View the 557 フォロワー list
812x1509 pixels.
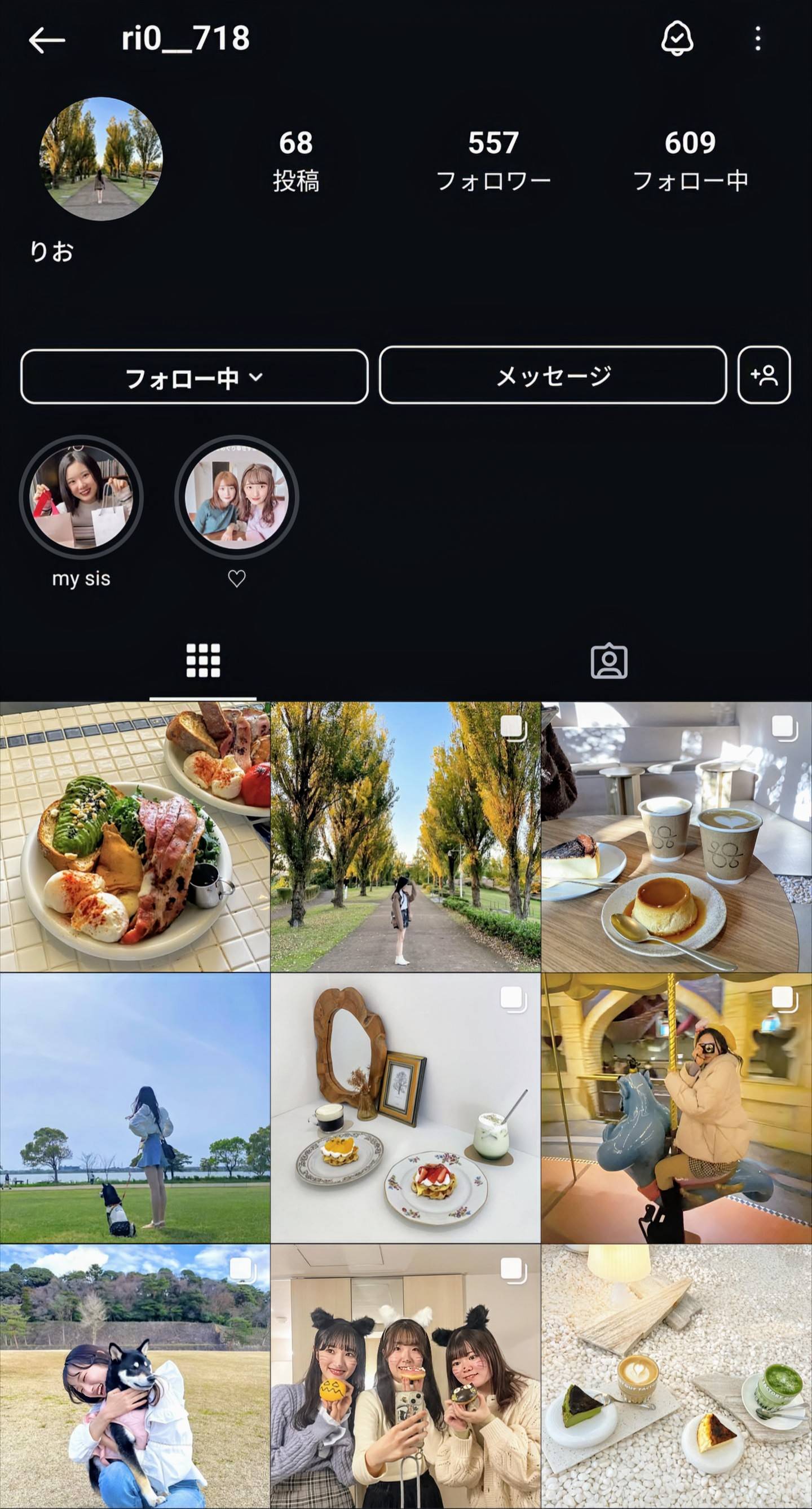point(493,160)
